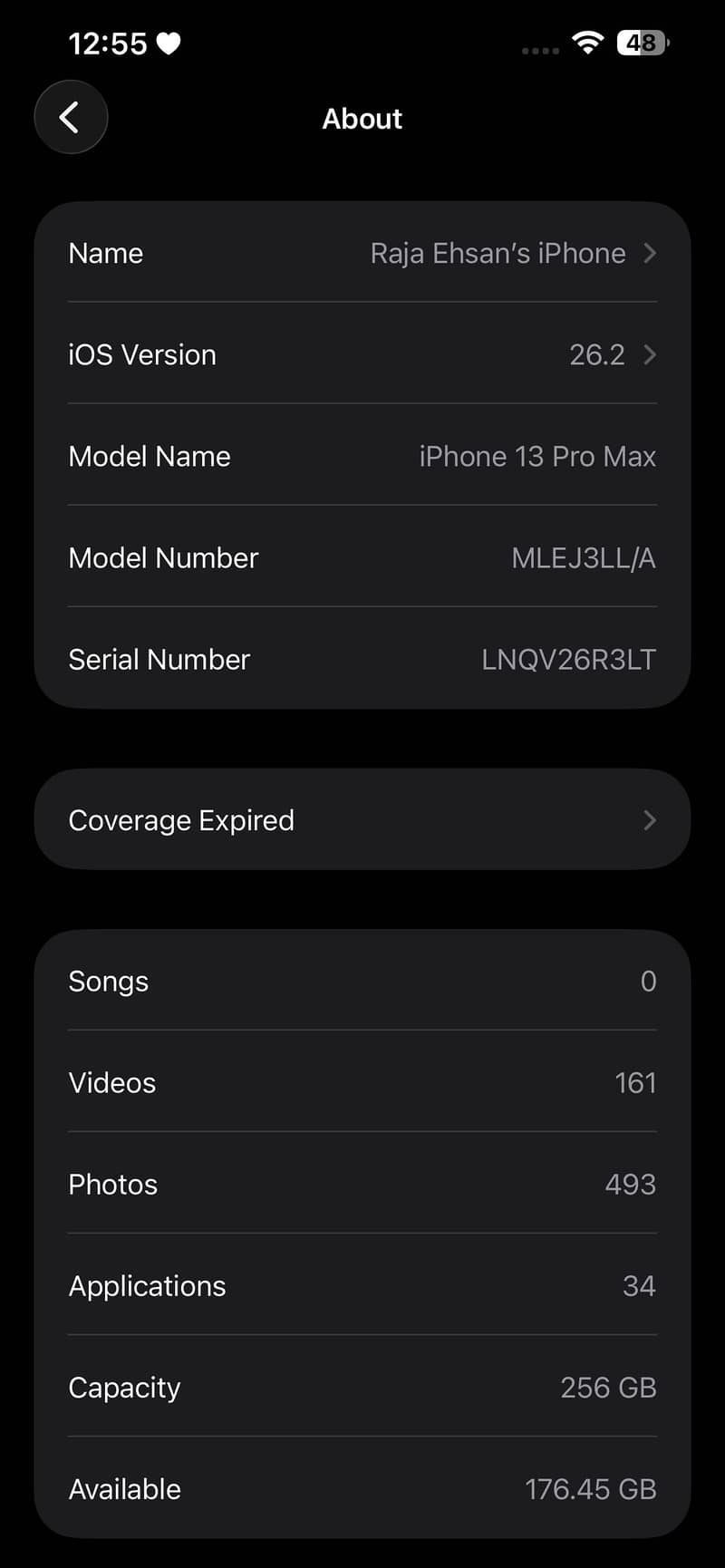Screen dimensions: 725x1568
Task: View iOS Version details
Action: pyautogui.click(x=362, y=354)
